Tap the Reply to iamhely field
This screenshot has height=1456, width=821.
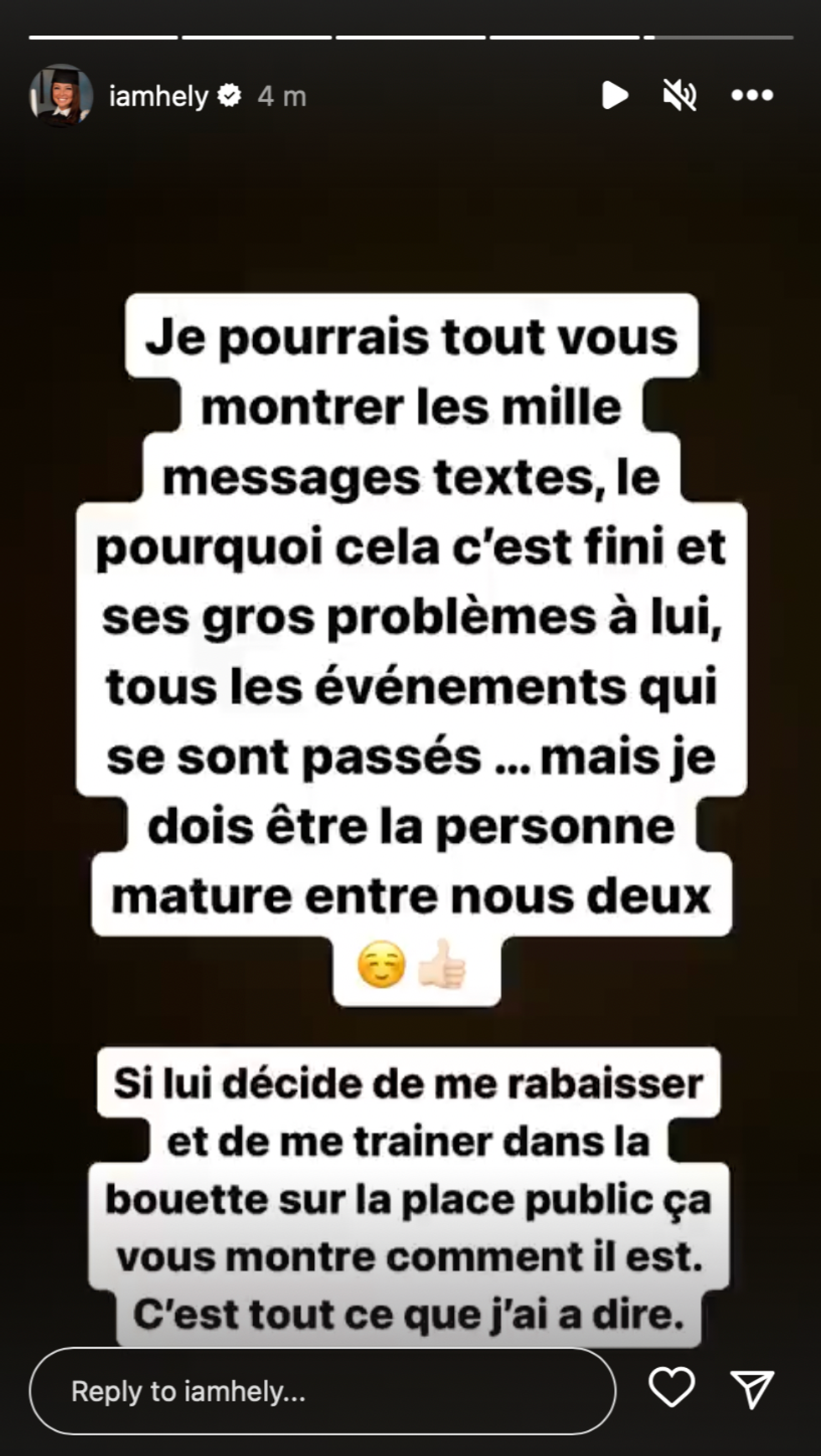323,1392
